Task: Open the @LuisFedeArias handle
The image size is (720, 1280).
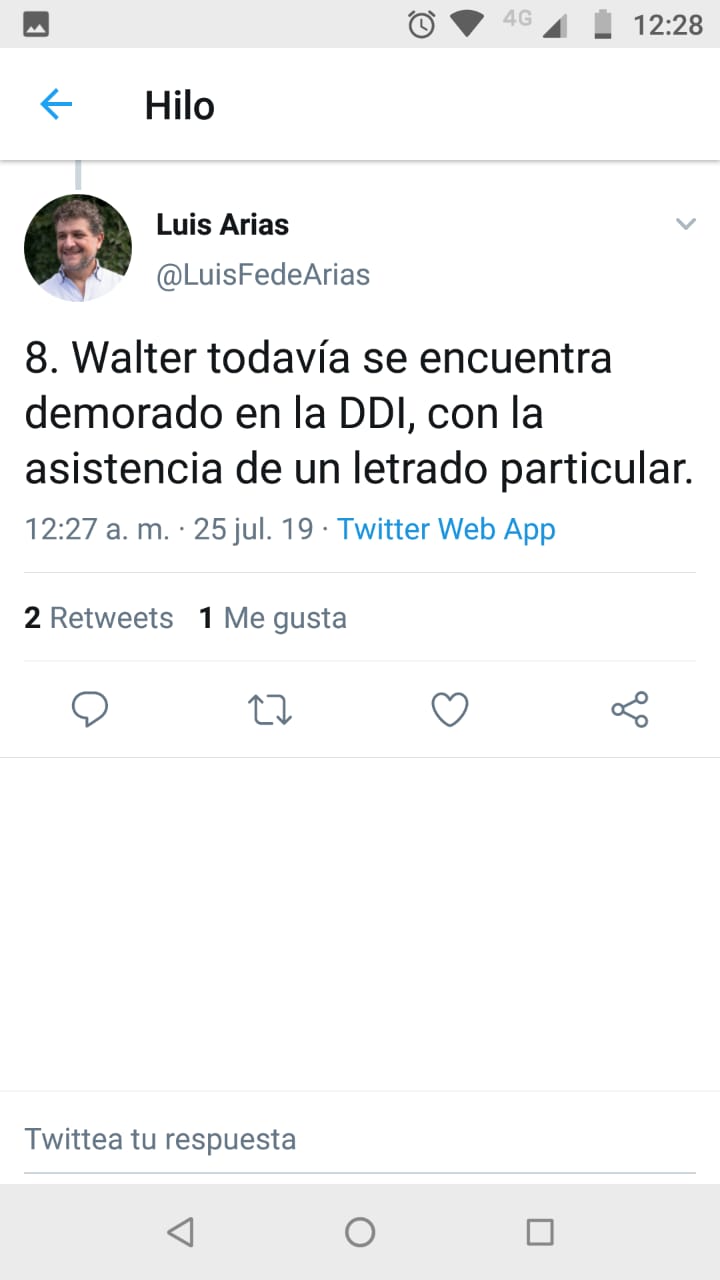Action: click(x=263, y=275)
